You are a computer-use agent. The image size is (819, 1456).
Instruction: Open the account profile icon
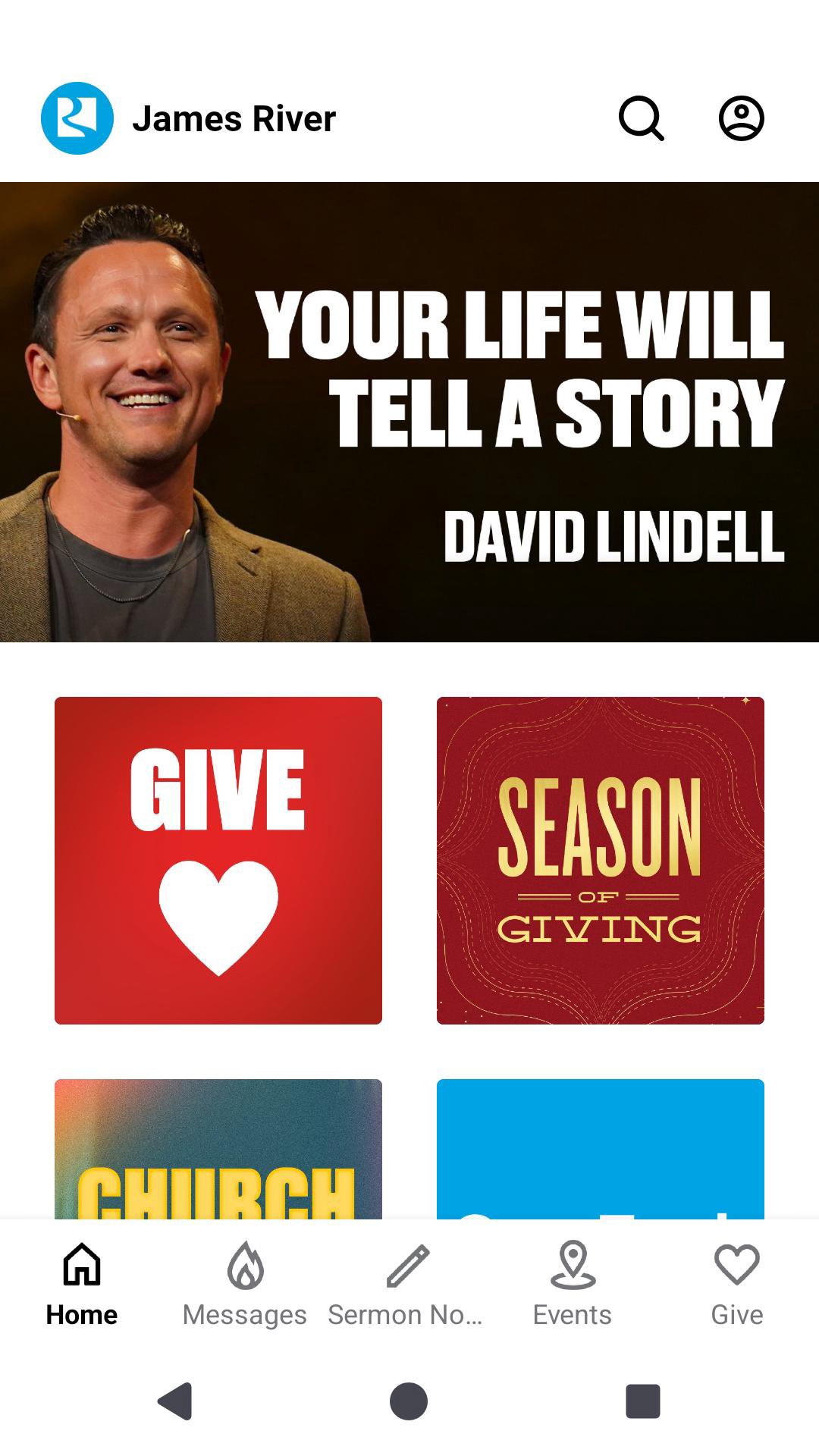[x=741, y=118]
